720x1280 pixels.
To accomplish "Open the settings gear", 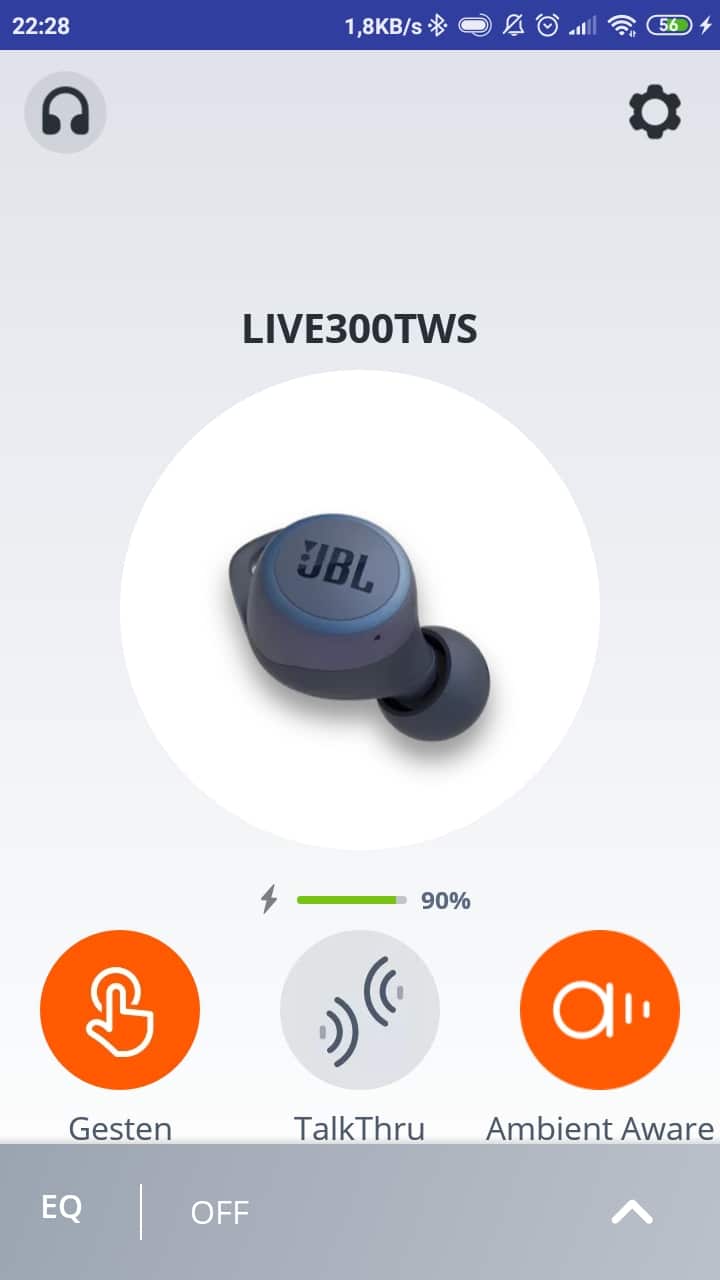I will (655, 112).
